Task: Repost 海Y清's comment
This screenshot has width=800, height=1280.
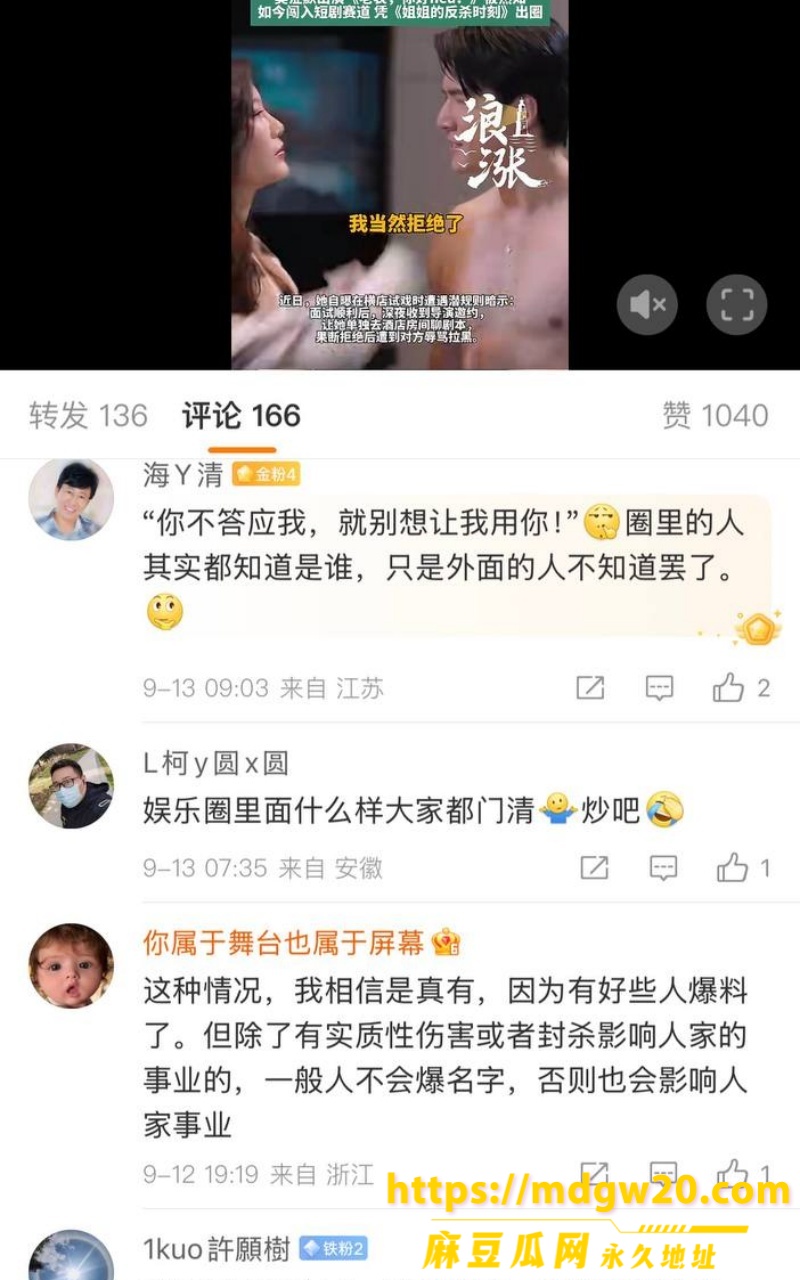Action: [x=590, y=688]
